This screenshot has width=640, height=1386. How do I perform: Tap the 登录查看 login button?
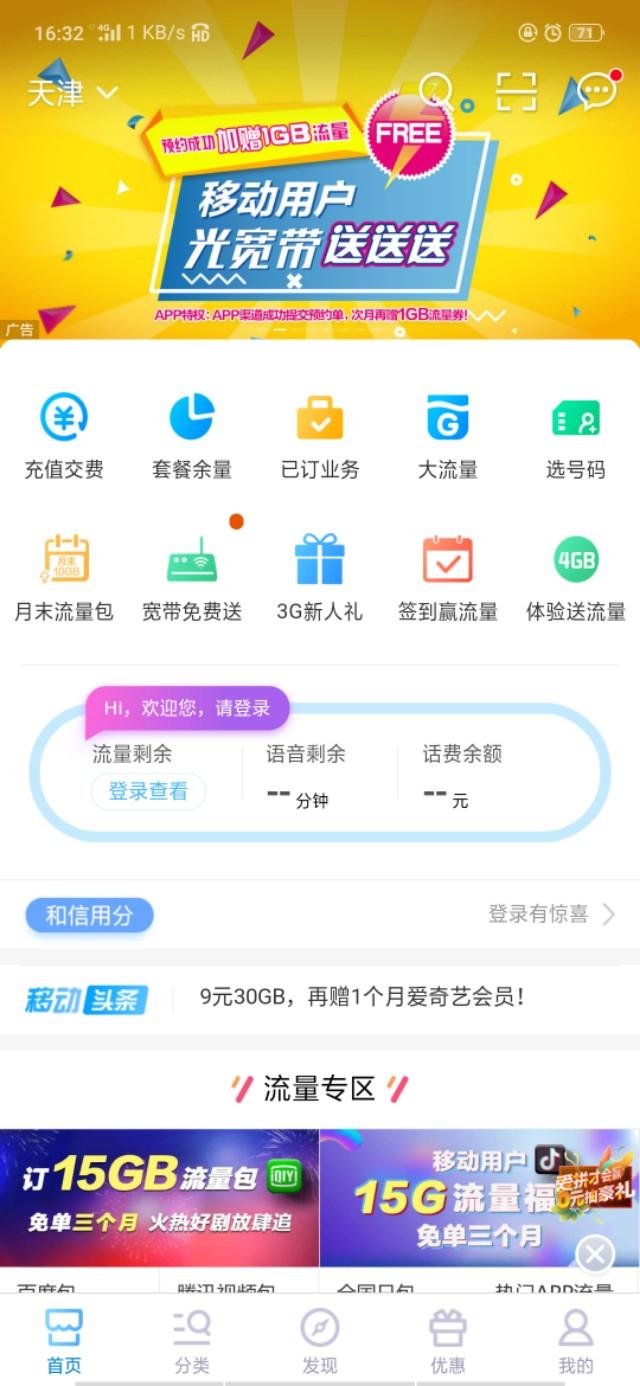tap(148, 791)
